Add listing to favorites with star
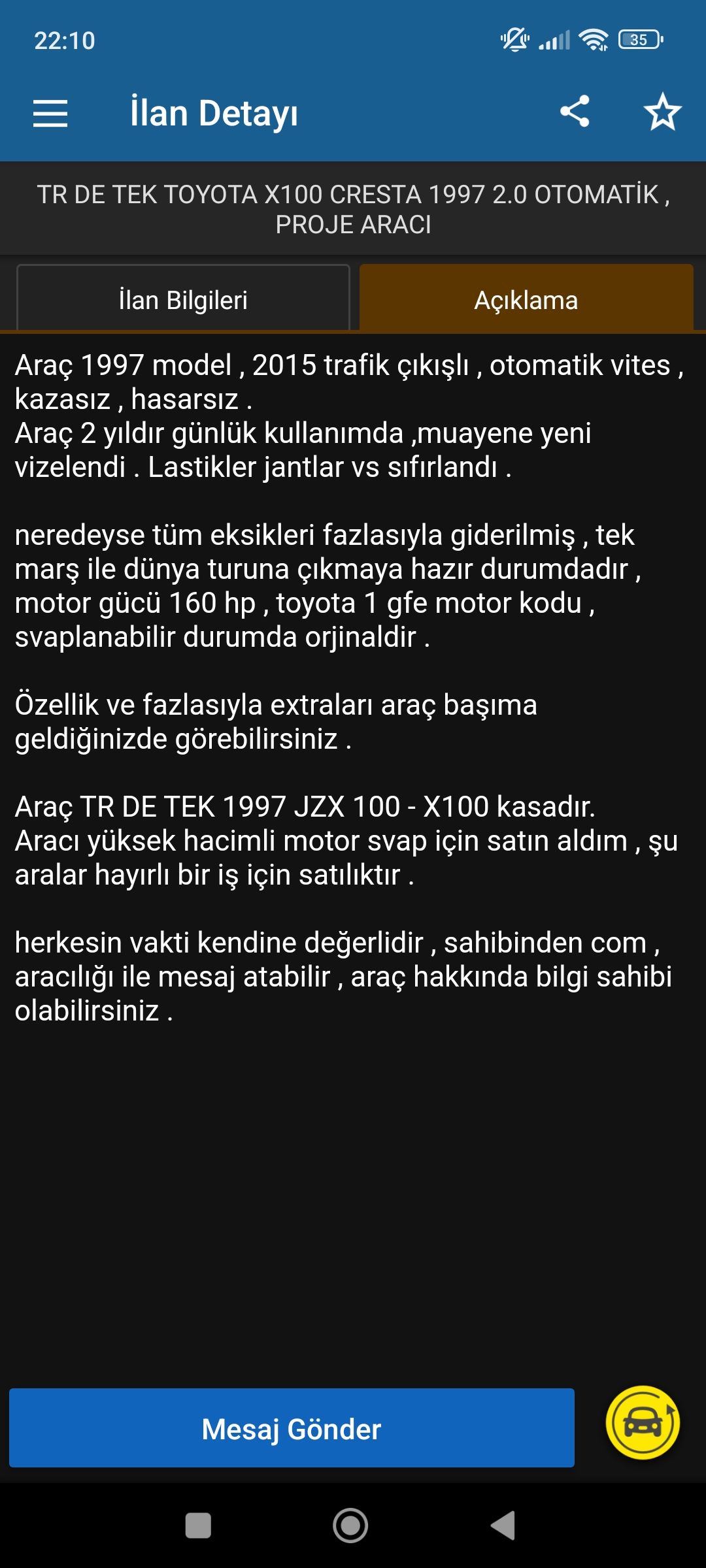706x1568 pixels. coord(662,112)
